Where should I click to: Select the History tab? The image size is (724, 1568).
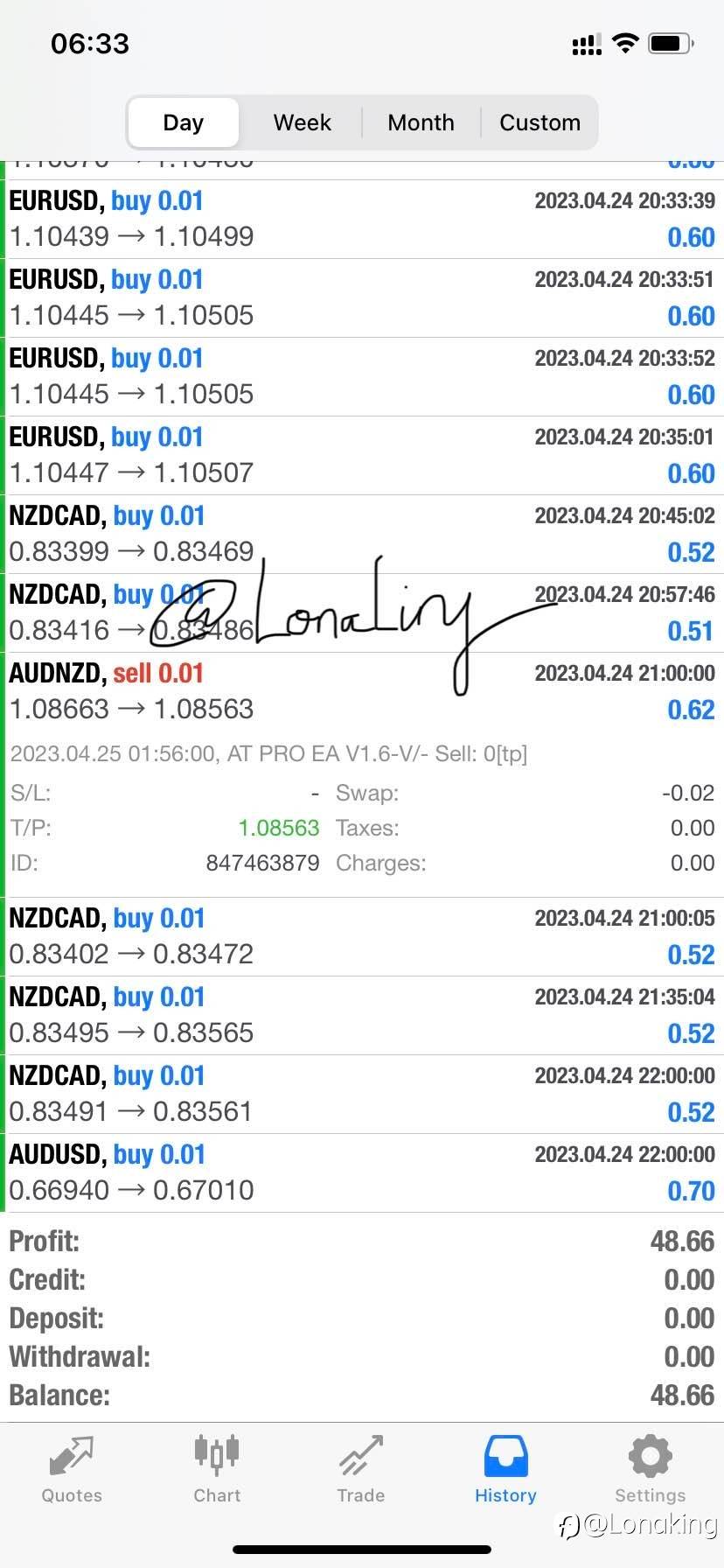coord(505,1470)
